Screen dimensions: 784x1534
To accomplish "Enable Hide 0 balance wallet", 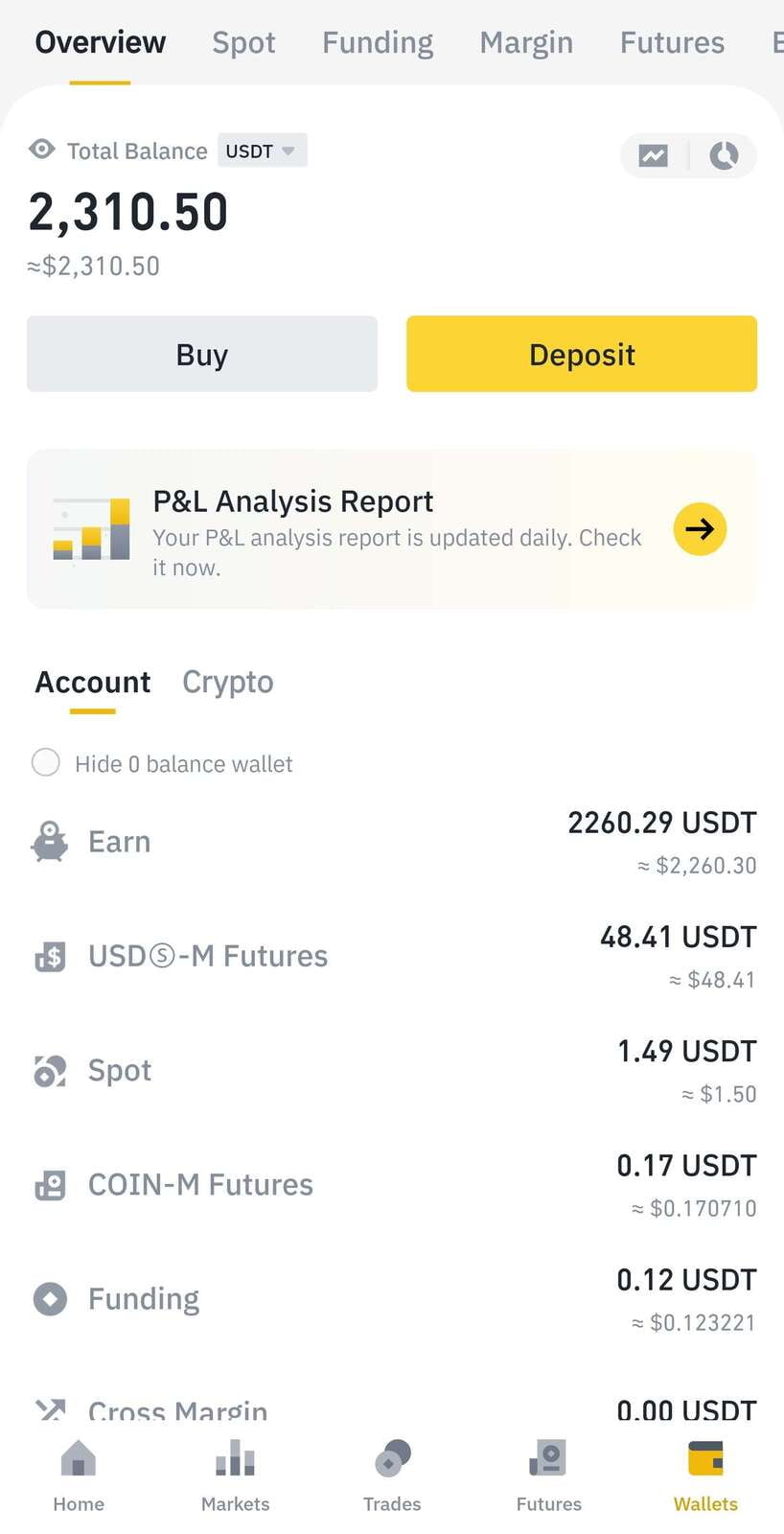I will coord(46,763).
